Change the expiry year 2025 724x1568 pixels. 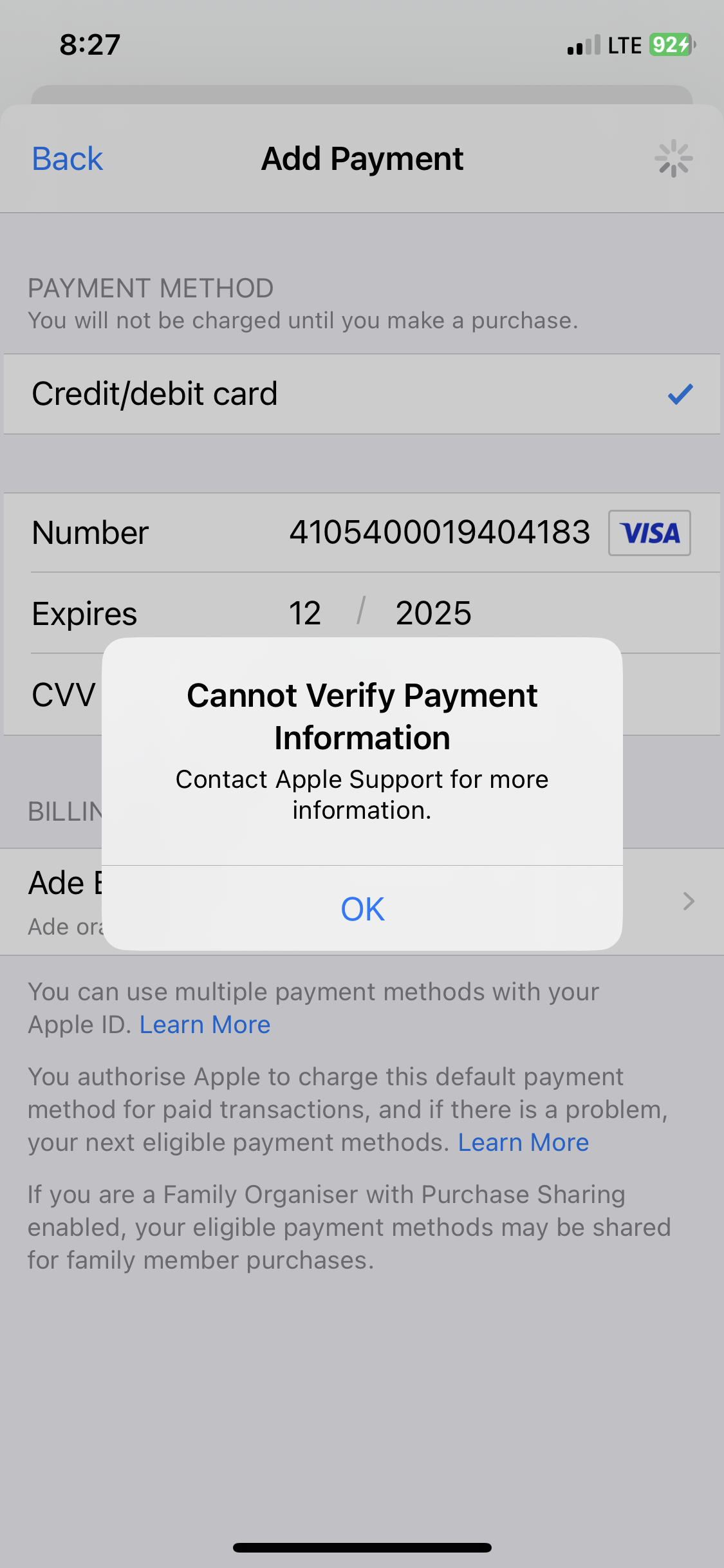[433, 613]
